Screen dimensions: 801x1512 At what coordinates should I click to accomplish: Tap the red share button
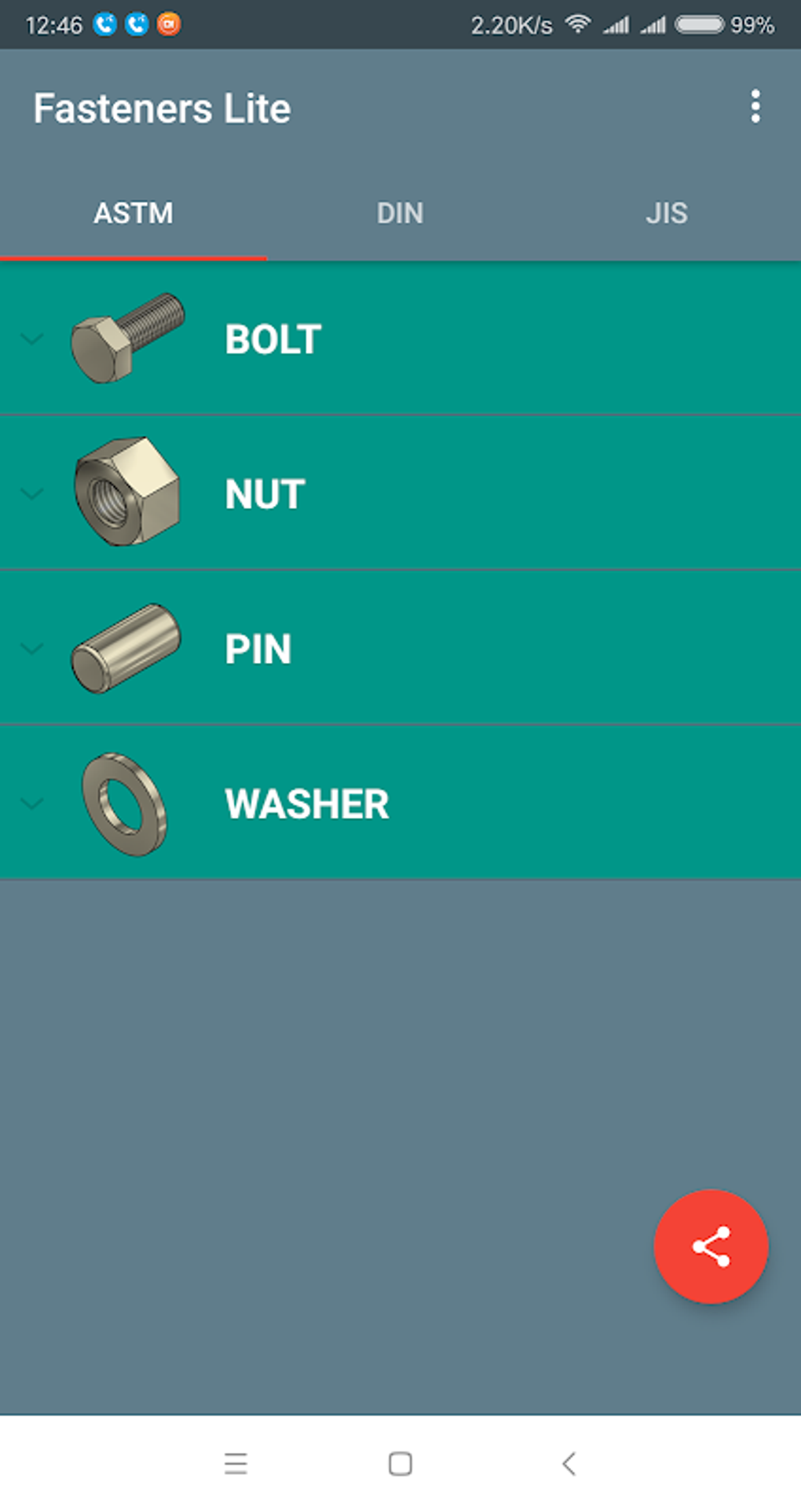pos(711,1247)
